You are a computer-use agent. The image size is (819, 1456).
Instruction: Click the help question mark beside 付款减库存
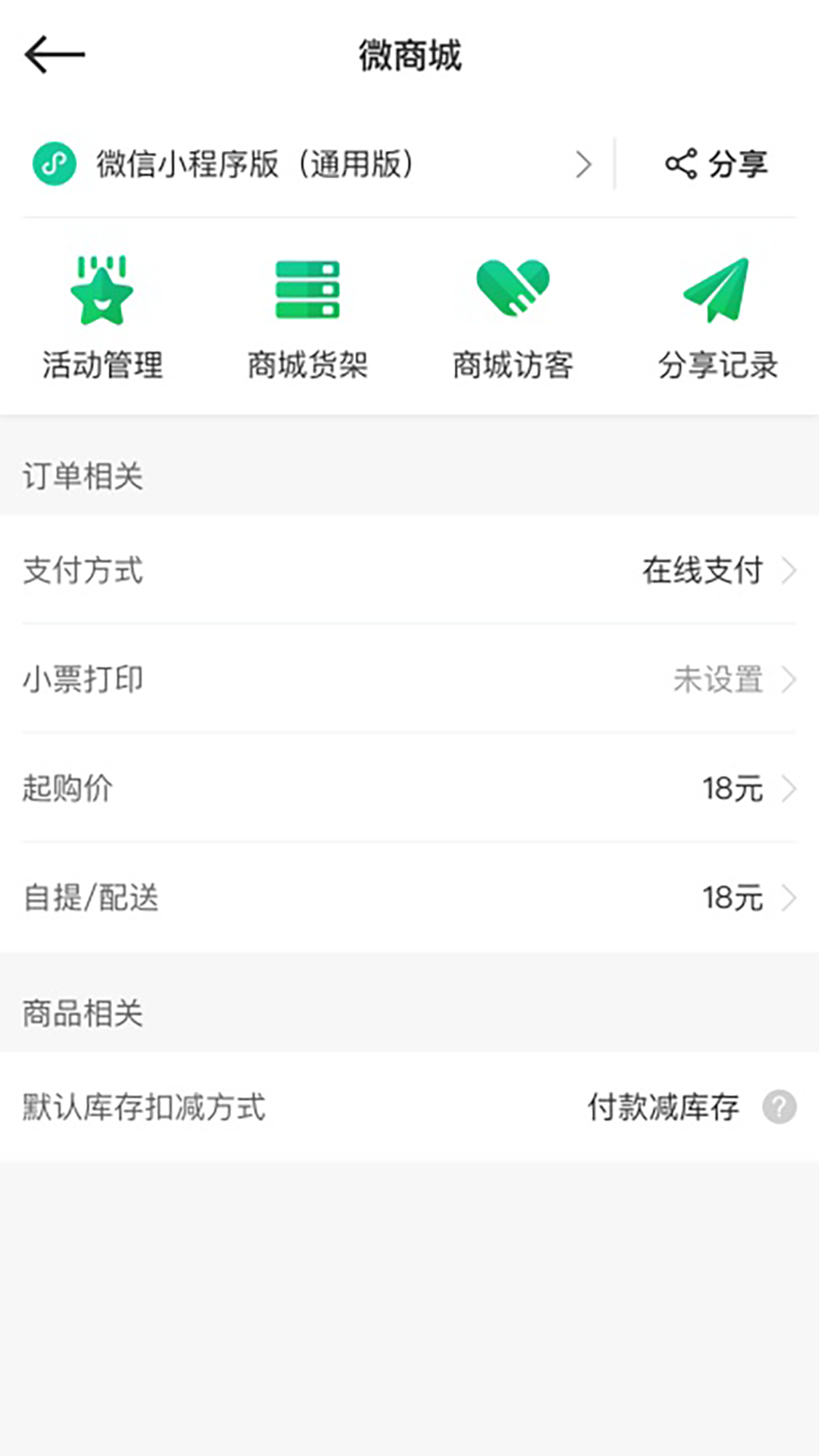(780, 1107)
